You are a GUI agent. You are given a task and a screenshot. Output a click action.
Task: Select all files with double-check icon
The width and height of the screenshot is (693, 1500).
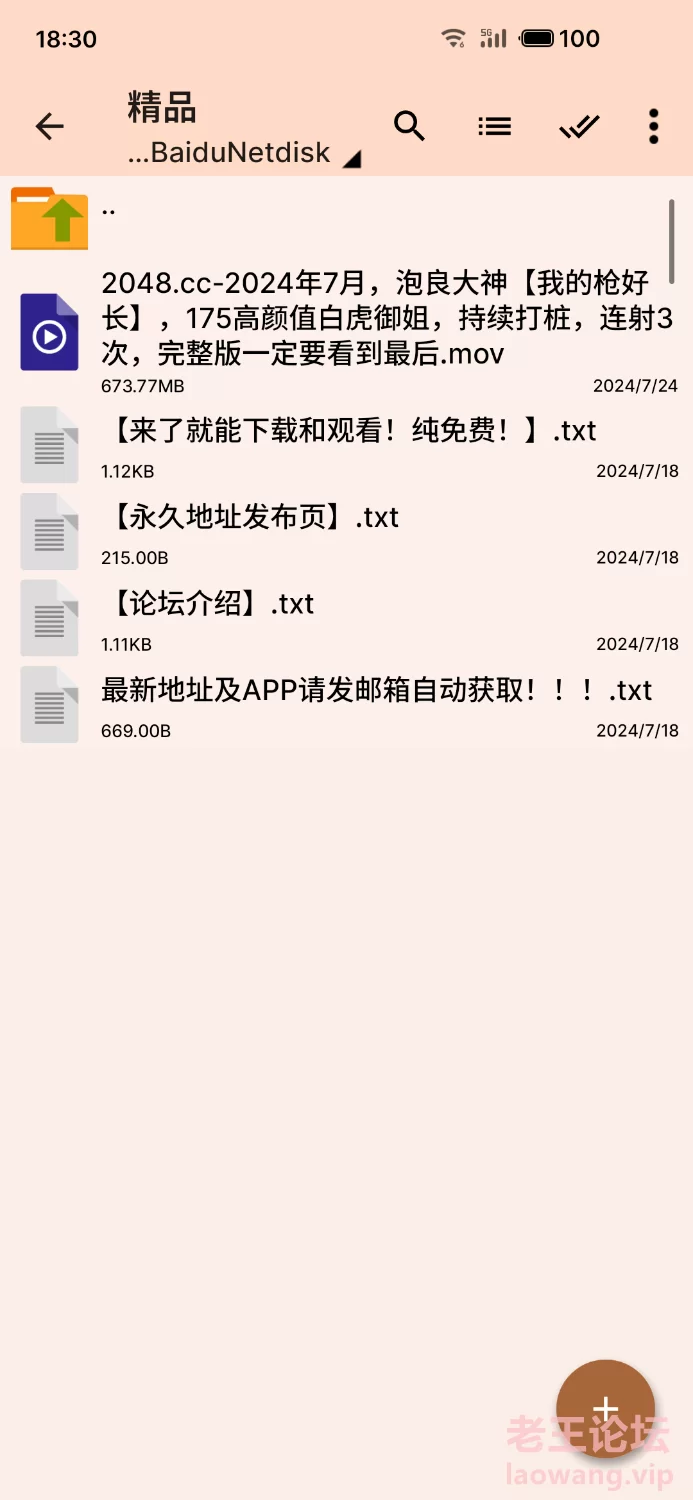pyautogui.click(x=579, y=126)
